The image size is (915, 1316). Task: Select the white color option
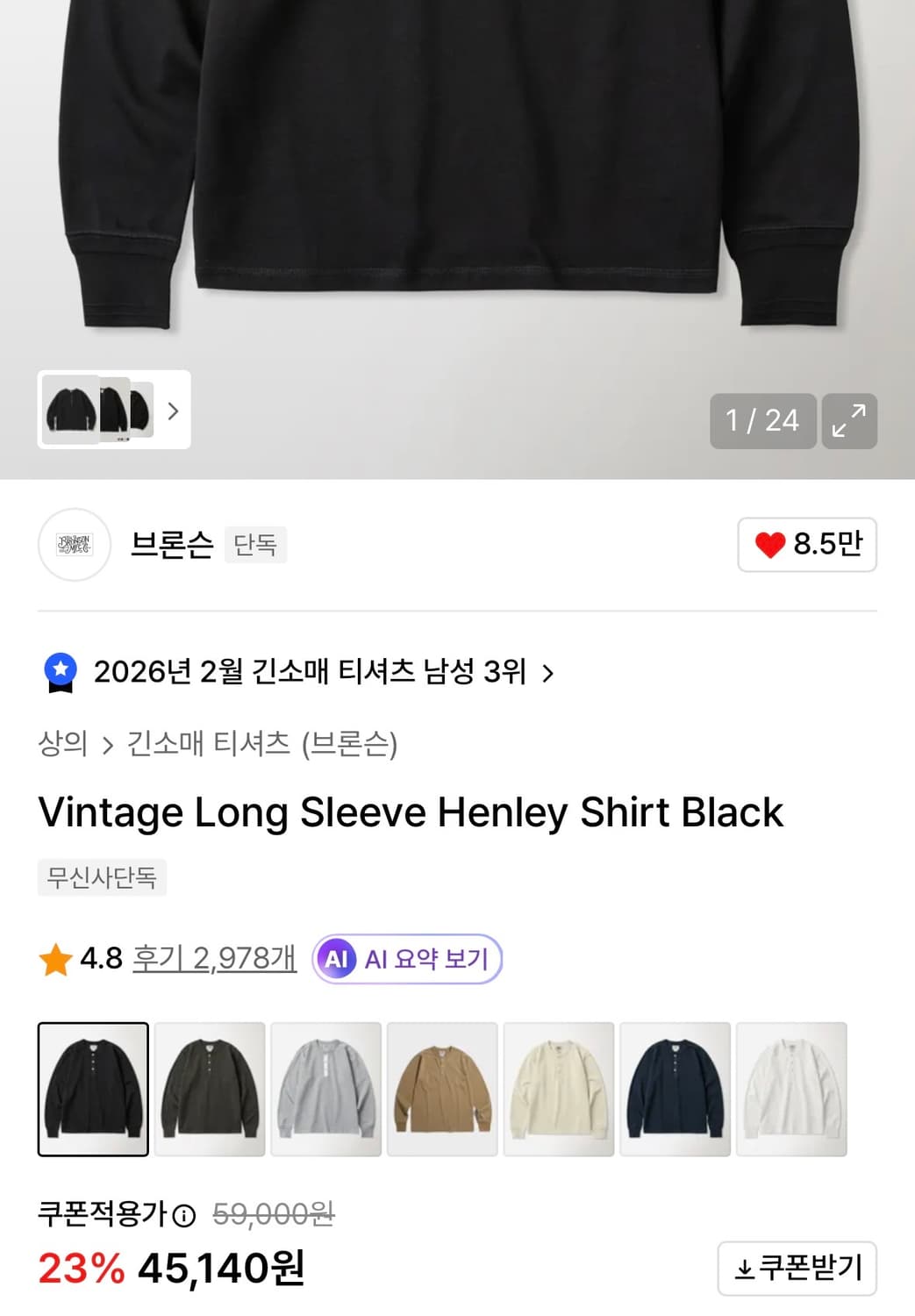tap(791, 1088)
